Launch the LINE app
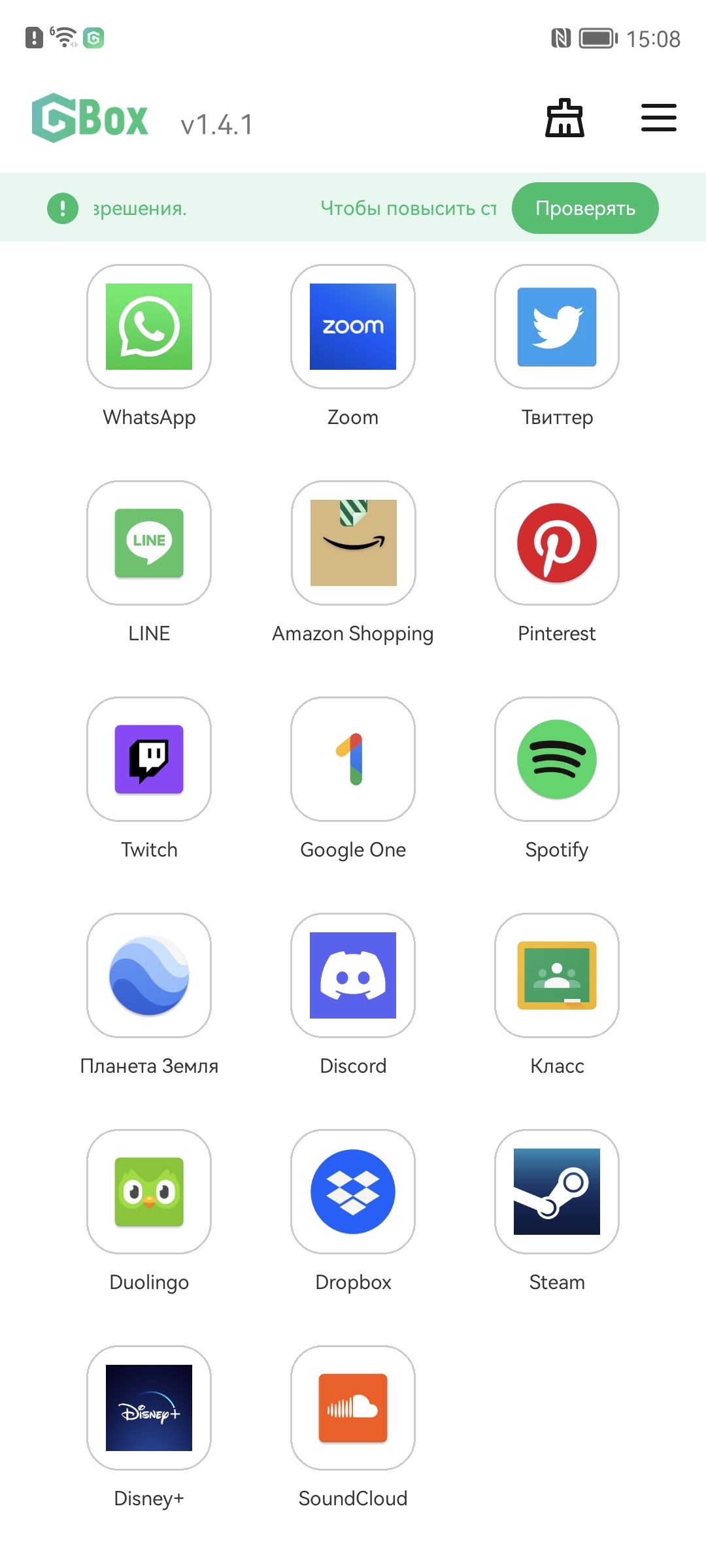This screenshot has width=706, height=1568. [x=149, y=543]
